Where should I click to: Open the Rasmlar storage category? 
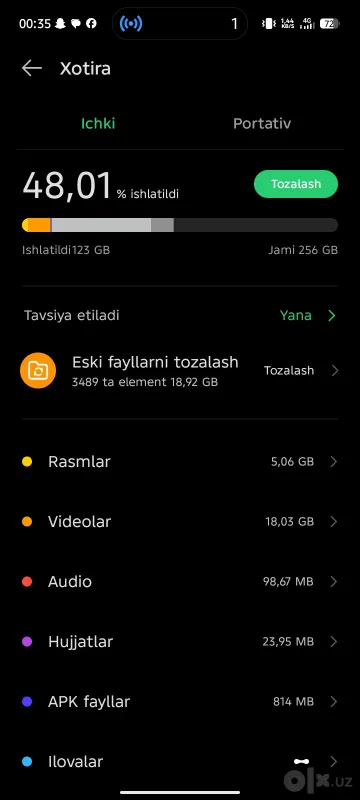click(x=180, y=462)
